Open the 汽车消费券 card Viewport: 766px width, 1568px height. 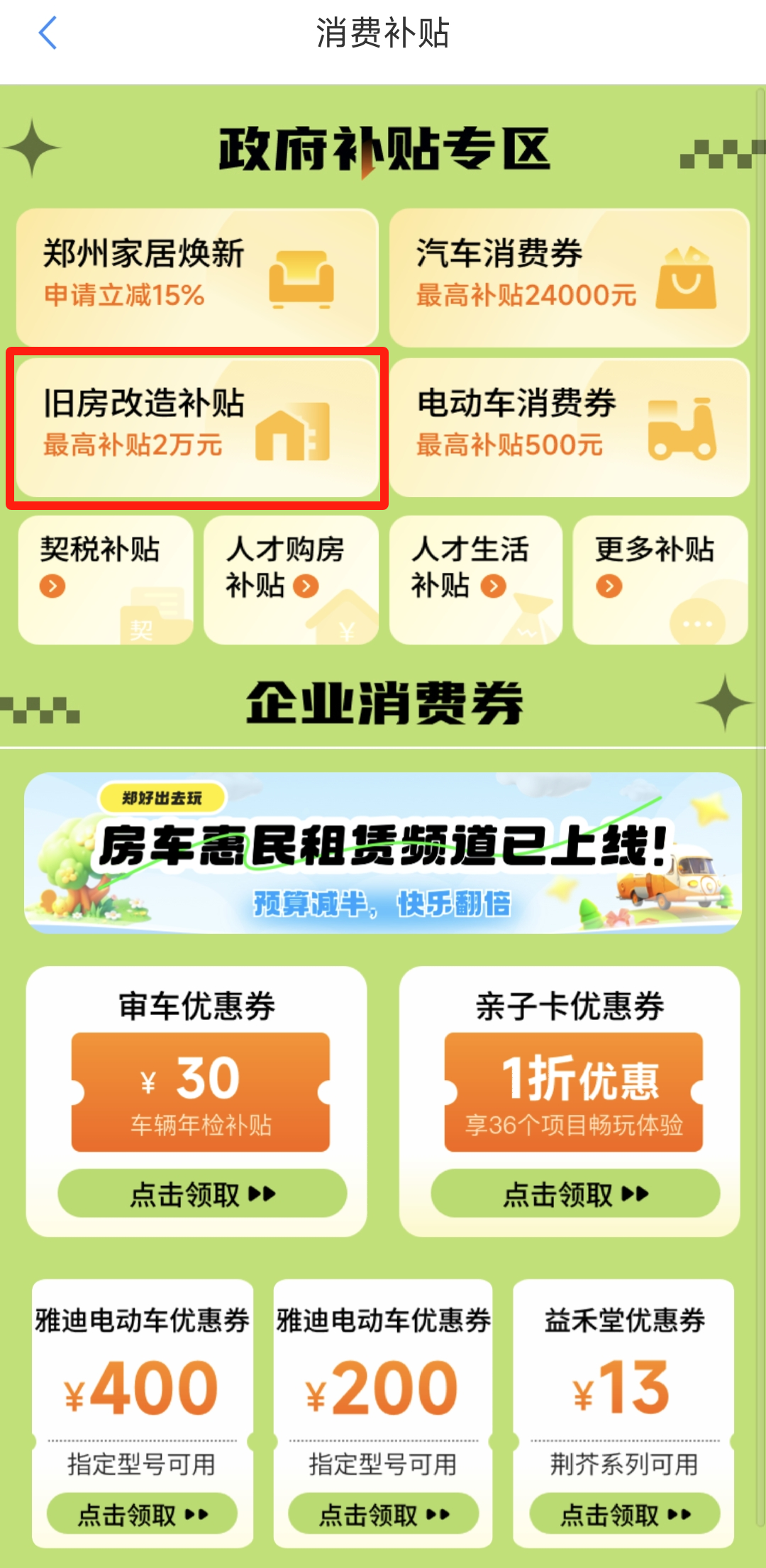569,277
